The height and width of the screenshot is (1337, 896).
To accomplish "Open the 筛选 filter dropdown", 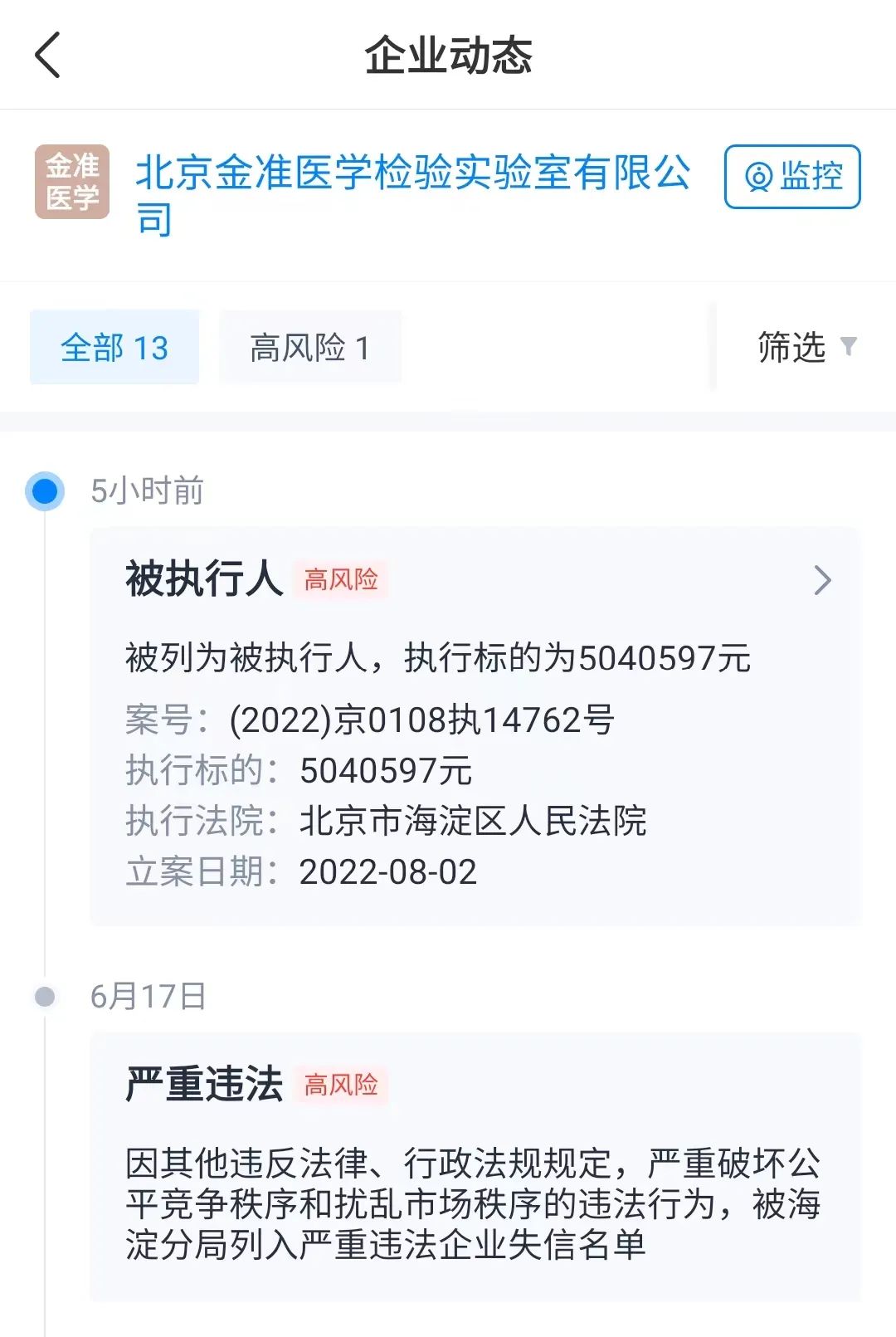I will tap(805, 347).
